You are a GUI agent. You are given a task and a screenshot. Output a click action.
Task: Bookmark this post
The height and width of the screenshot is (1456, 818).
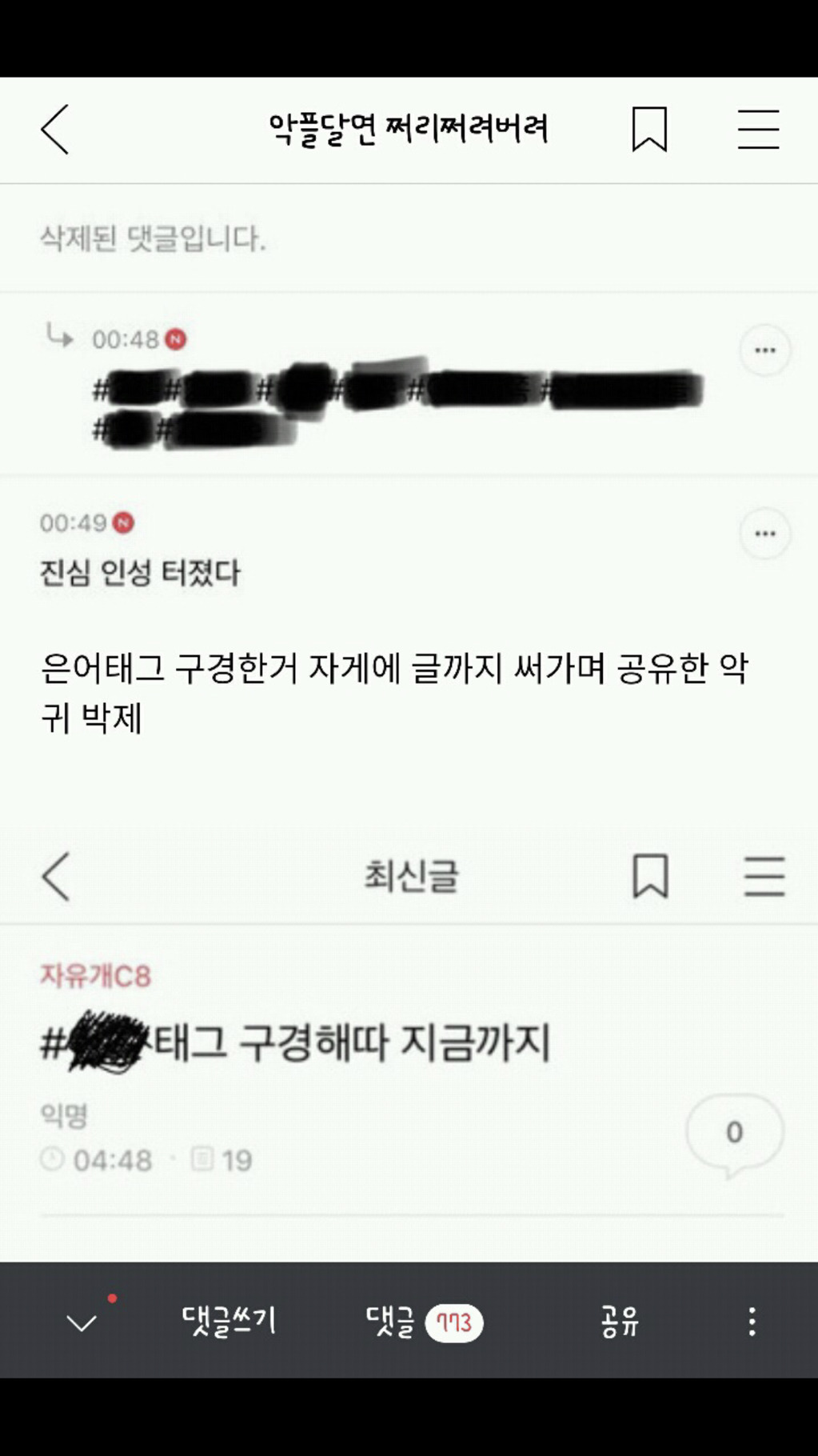pos(648,130)
